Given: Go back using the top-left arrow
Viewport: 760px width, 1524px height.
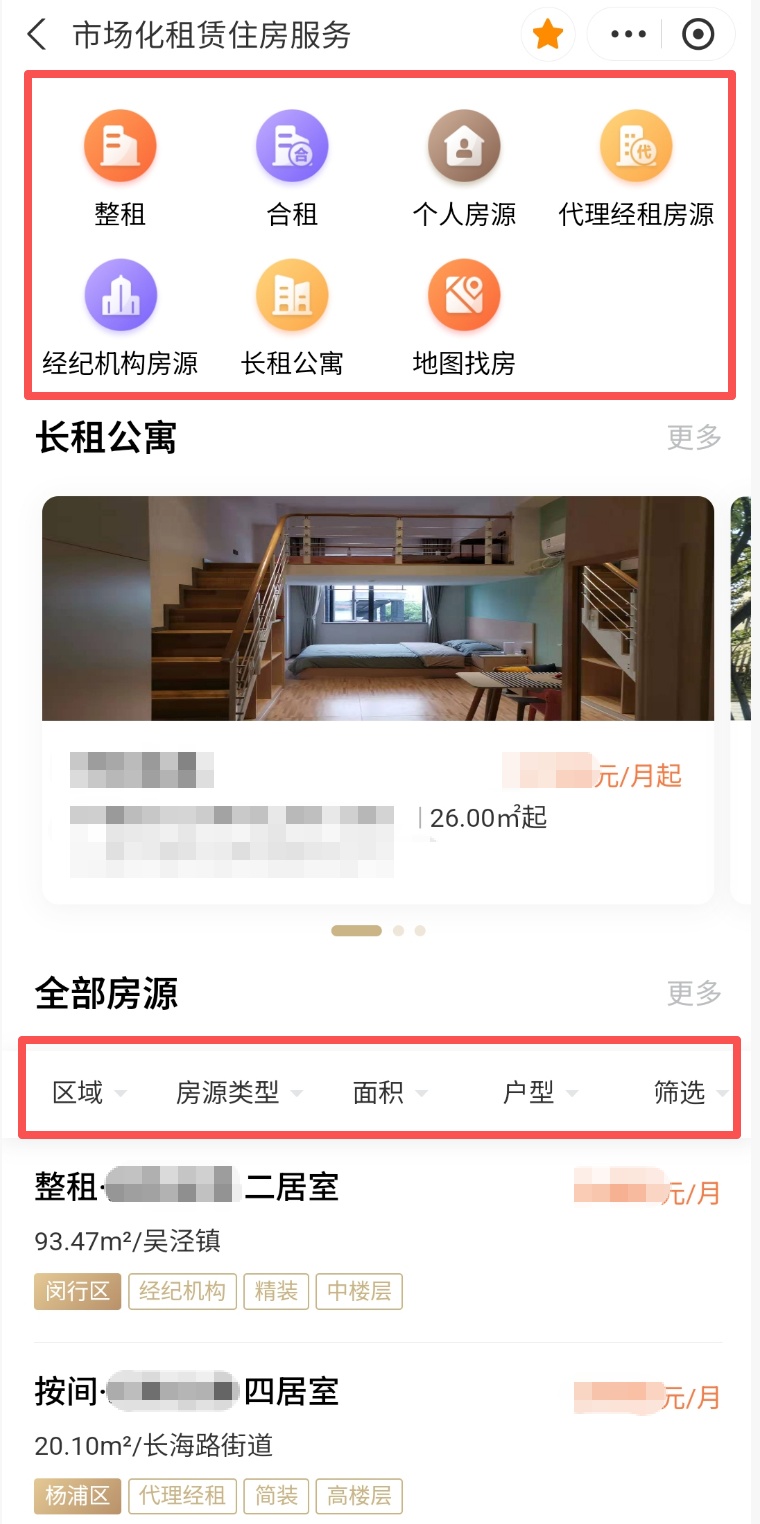Looking at the screenshot, I should [37, 35].
